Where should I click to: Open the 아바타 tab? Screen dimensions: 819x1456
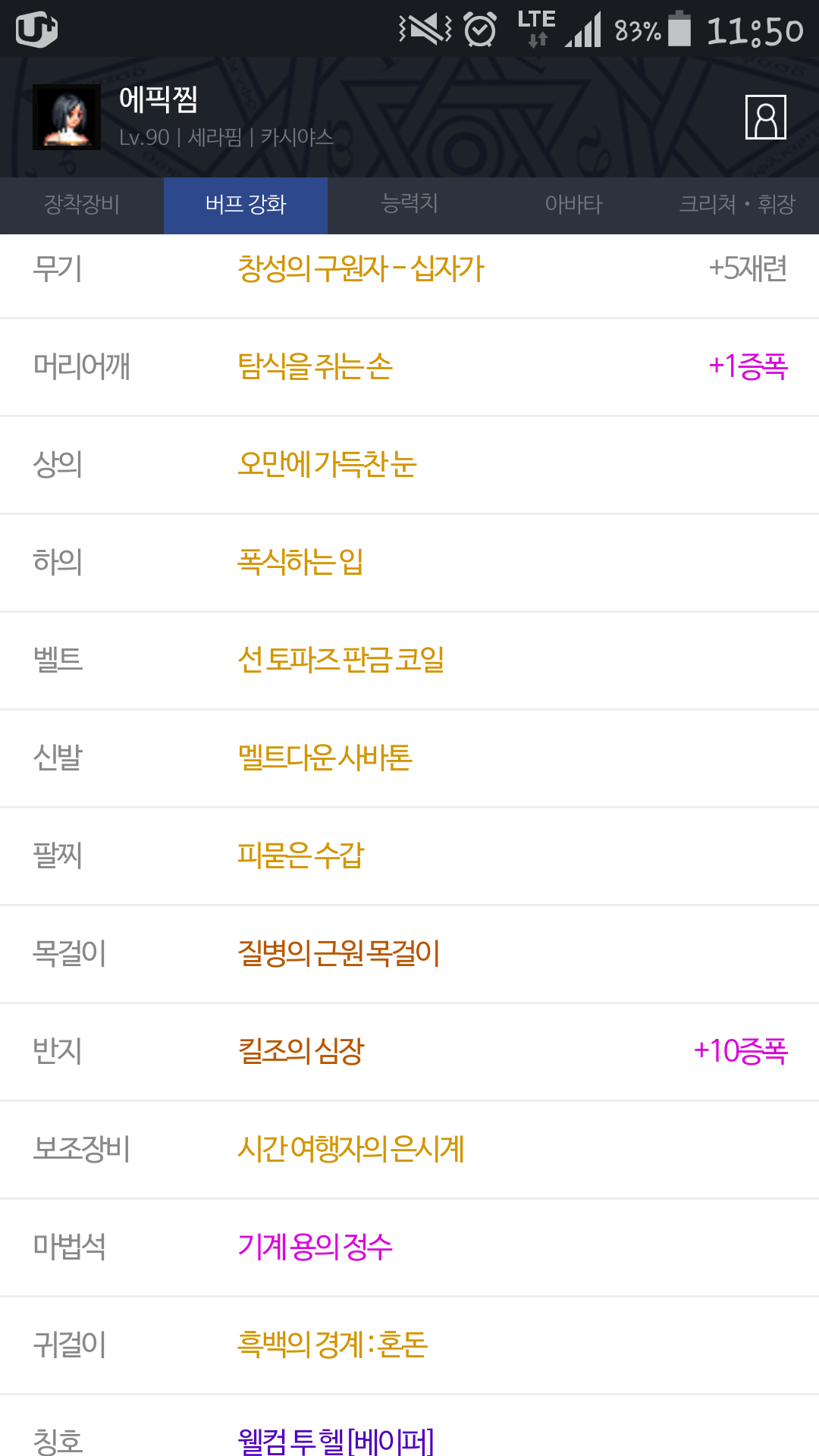click(x=573, y=206)
